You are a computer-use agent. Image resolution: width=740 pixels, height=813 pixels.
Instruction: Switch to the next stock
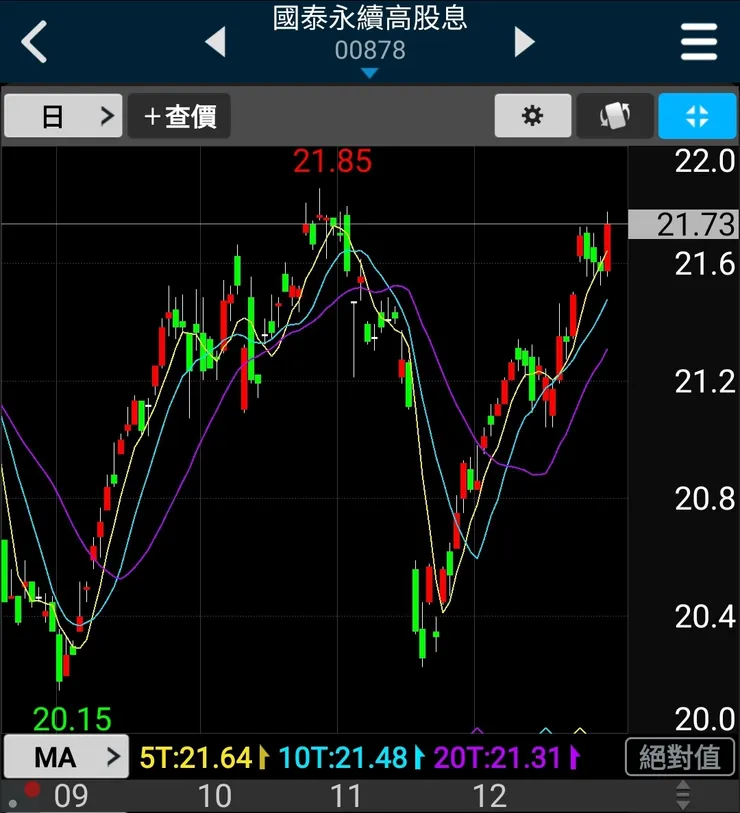coord(524,42)
